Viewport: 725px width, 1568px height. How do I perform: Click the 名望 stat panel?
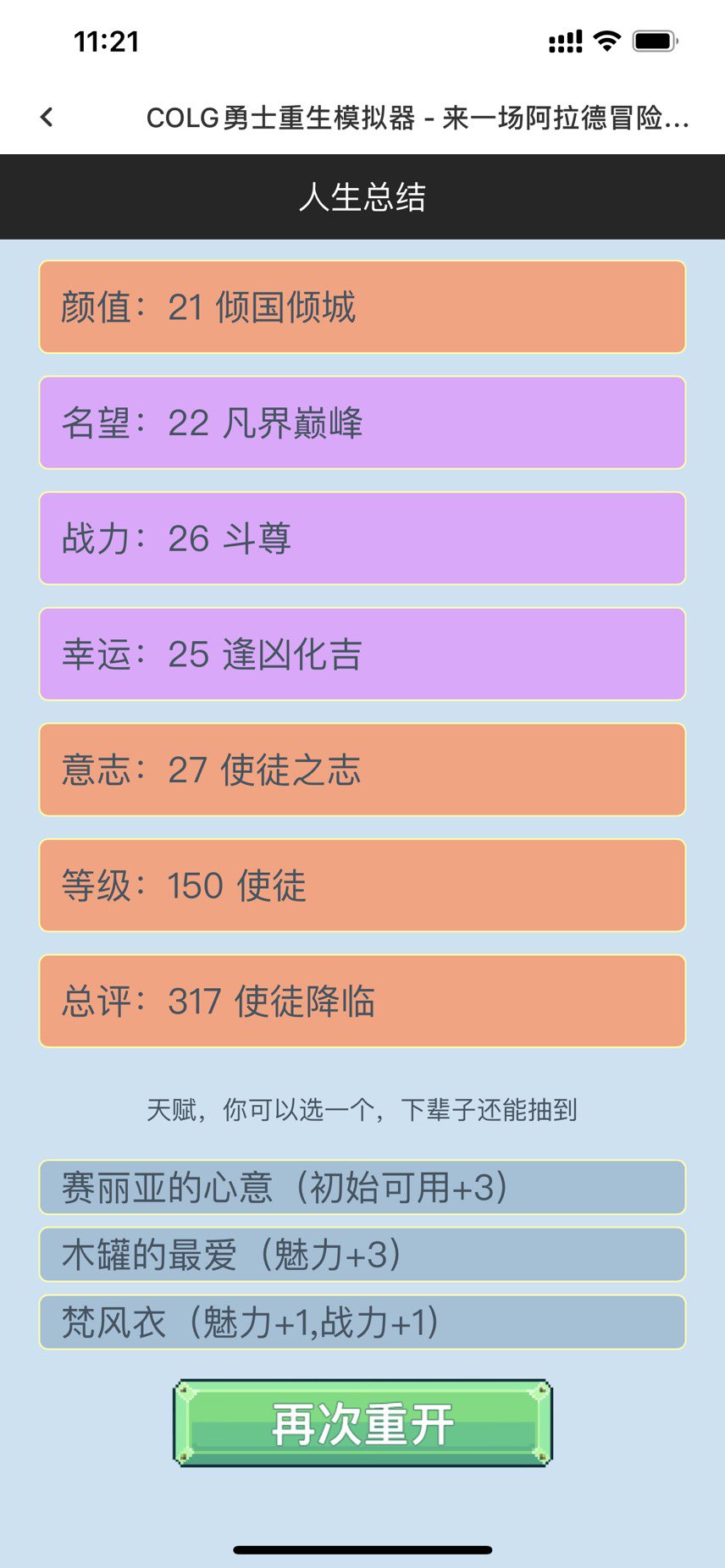point(362,422)
